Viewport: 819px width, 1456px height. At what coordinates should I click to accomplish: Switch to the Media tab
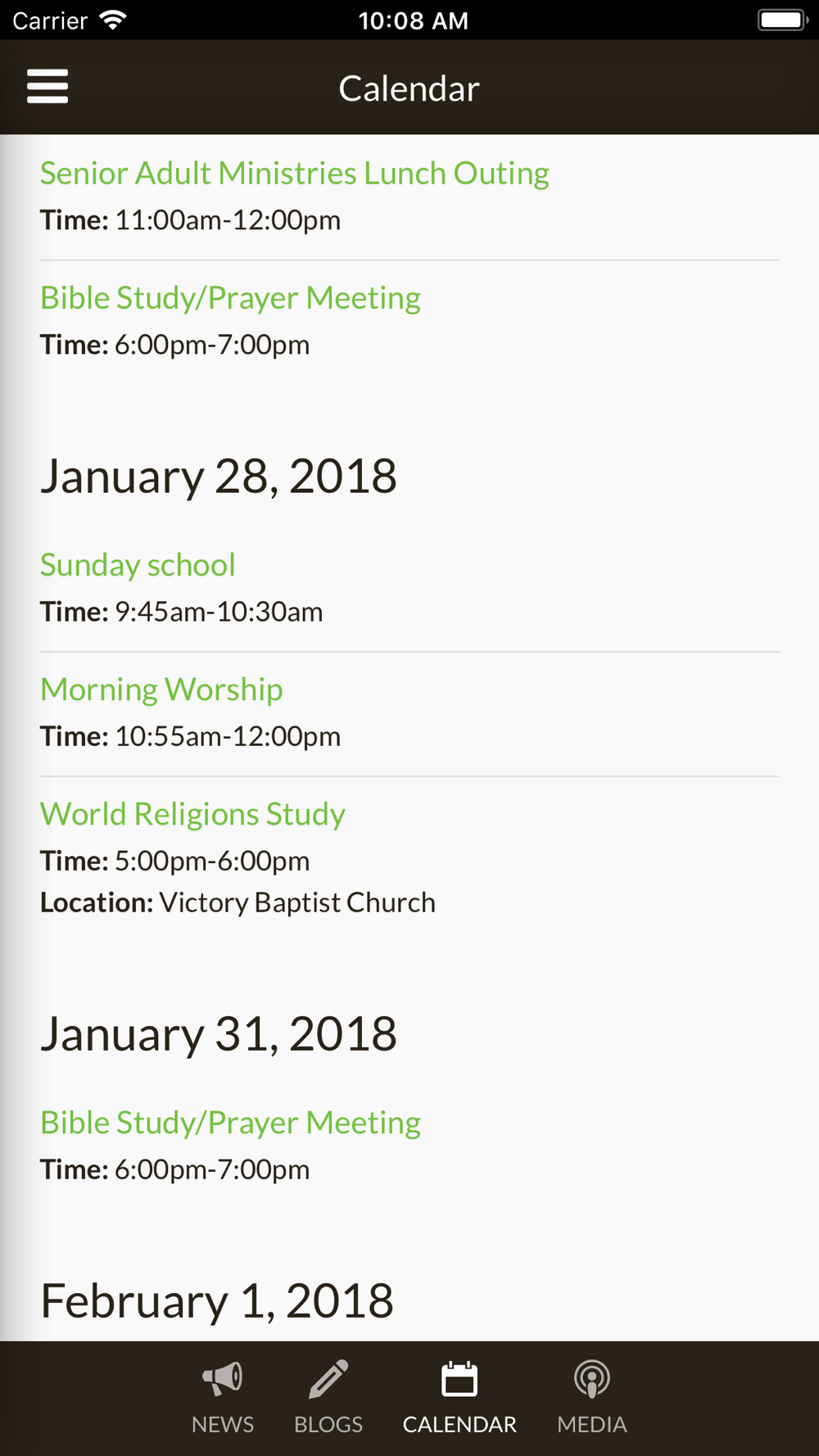click(x=592, y=1398)
